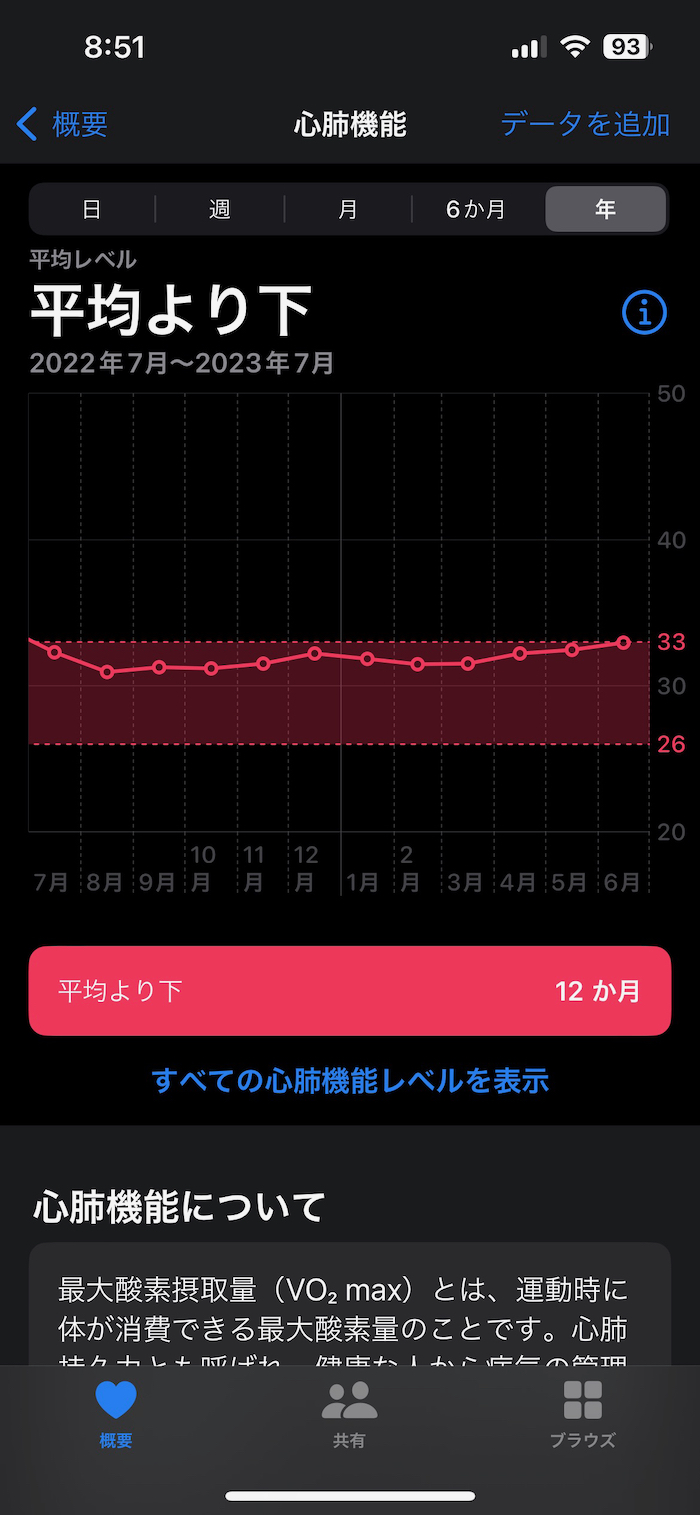Viewport: 700px width, 1515px height.
Task: Switch to the 月 view
Action: (x=348, y=209)
